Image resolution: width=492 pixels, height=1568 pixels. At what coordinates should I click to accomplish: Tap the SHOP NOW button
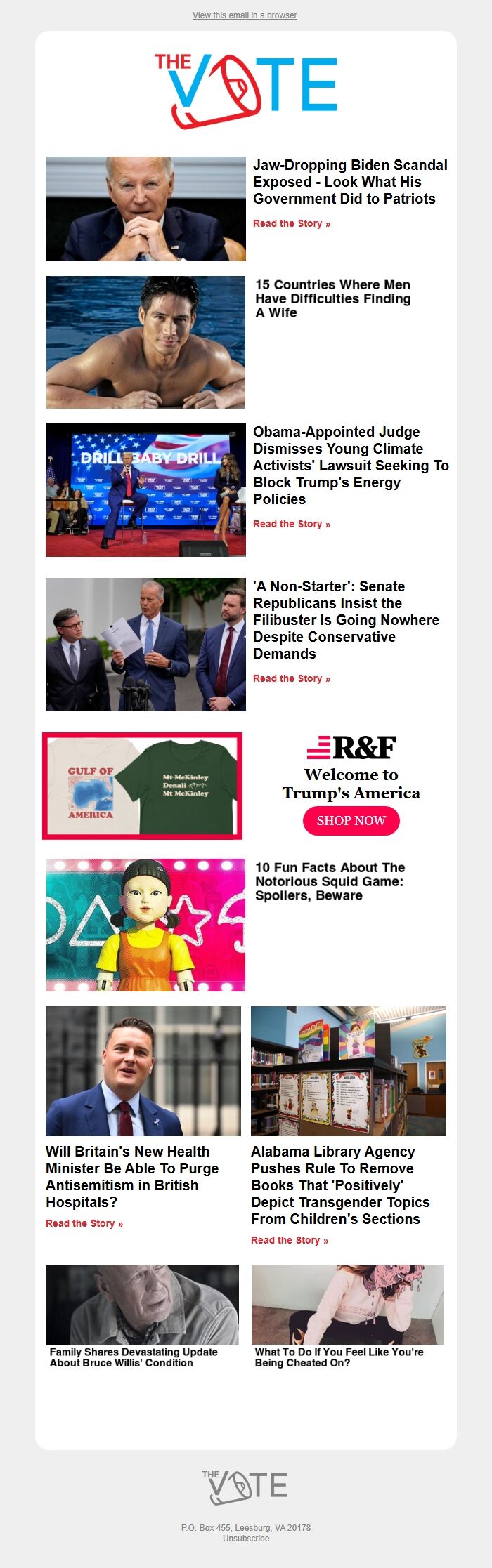tap(351, 820)
